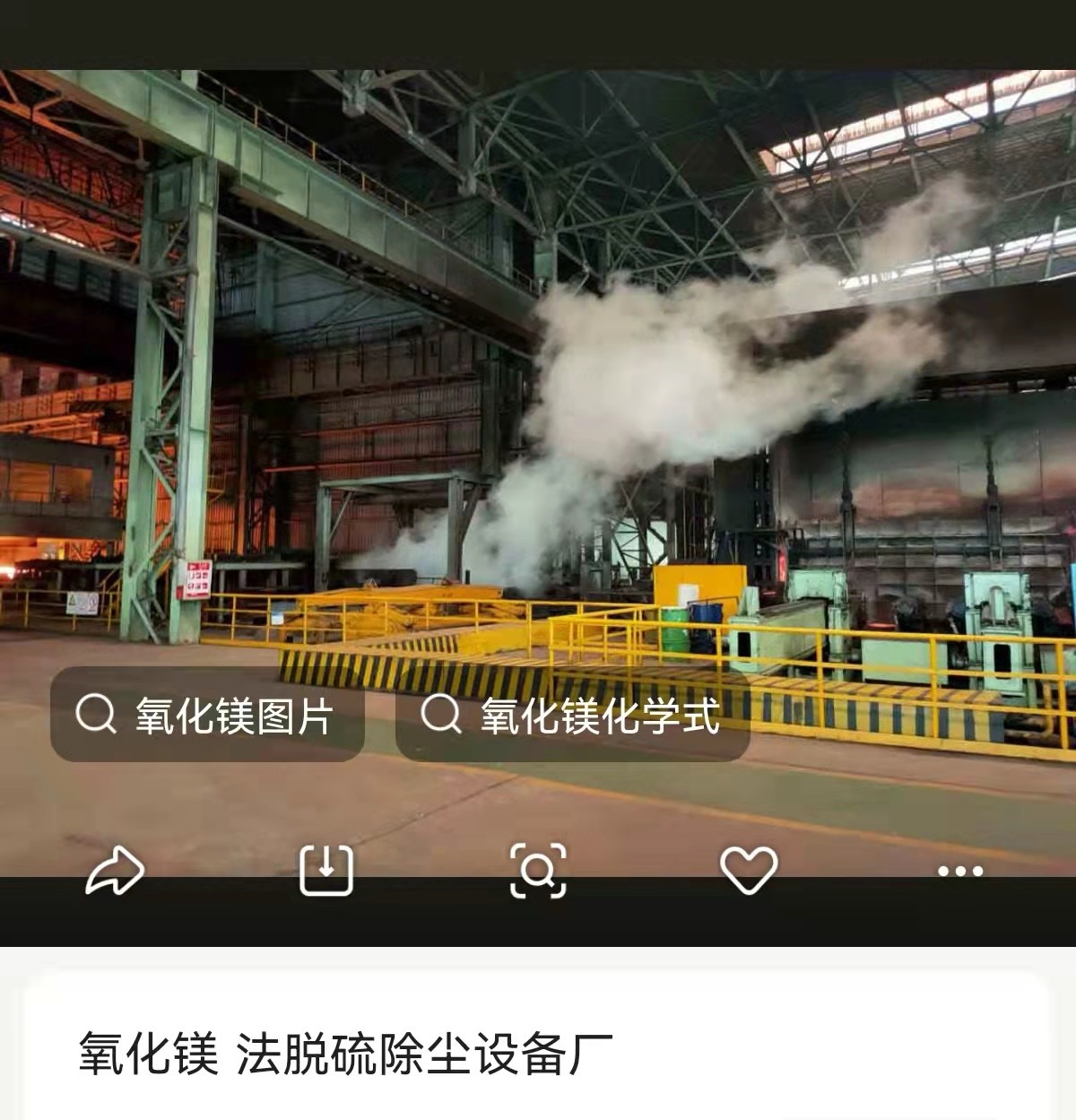Viewport: 1076px width, 1120px height.
Task: Share this image
Action: [x=115, y=870]
